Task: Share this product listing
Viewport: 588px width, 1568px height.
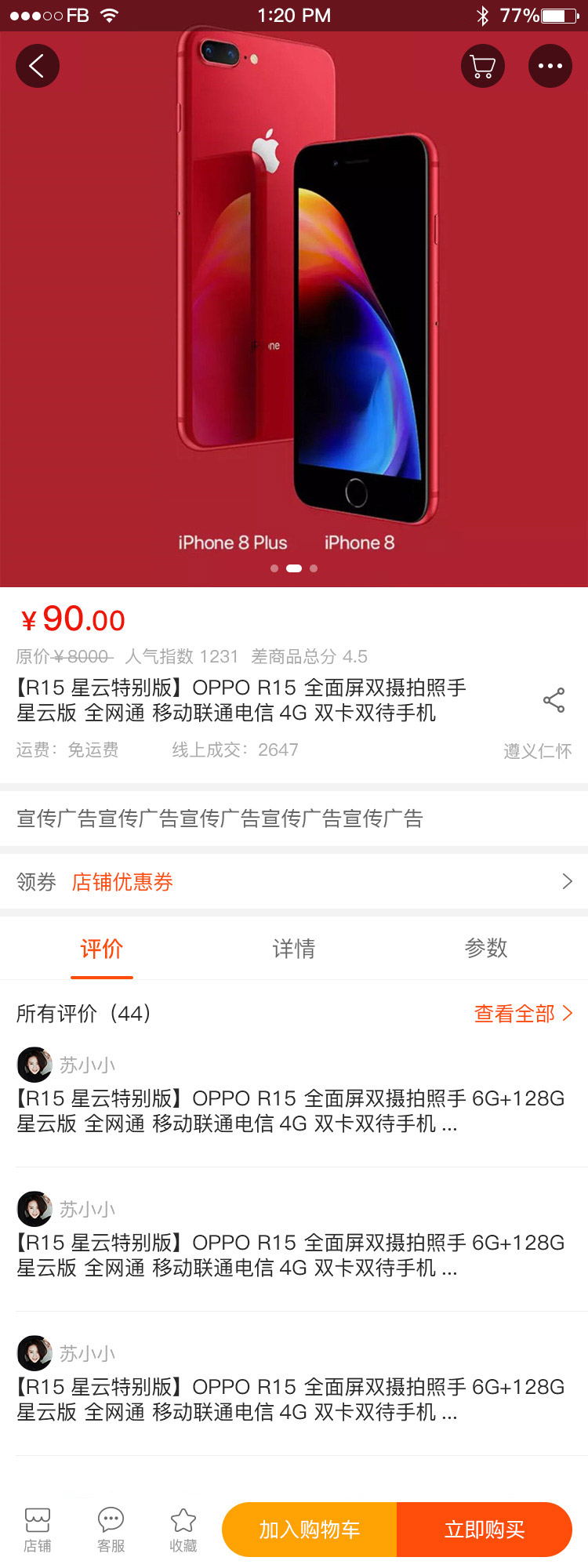Action: [554, 700]
